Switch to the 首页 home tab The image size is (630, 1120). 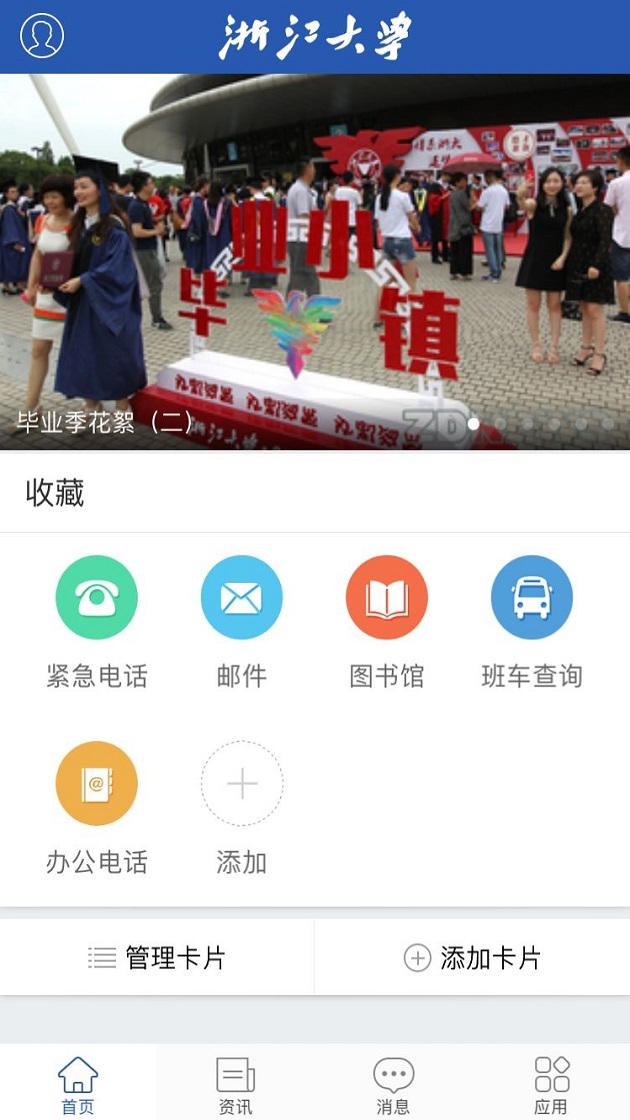pyautogui.click(x=78, y=1084)
